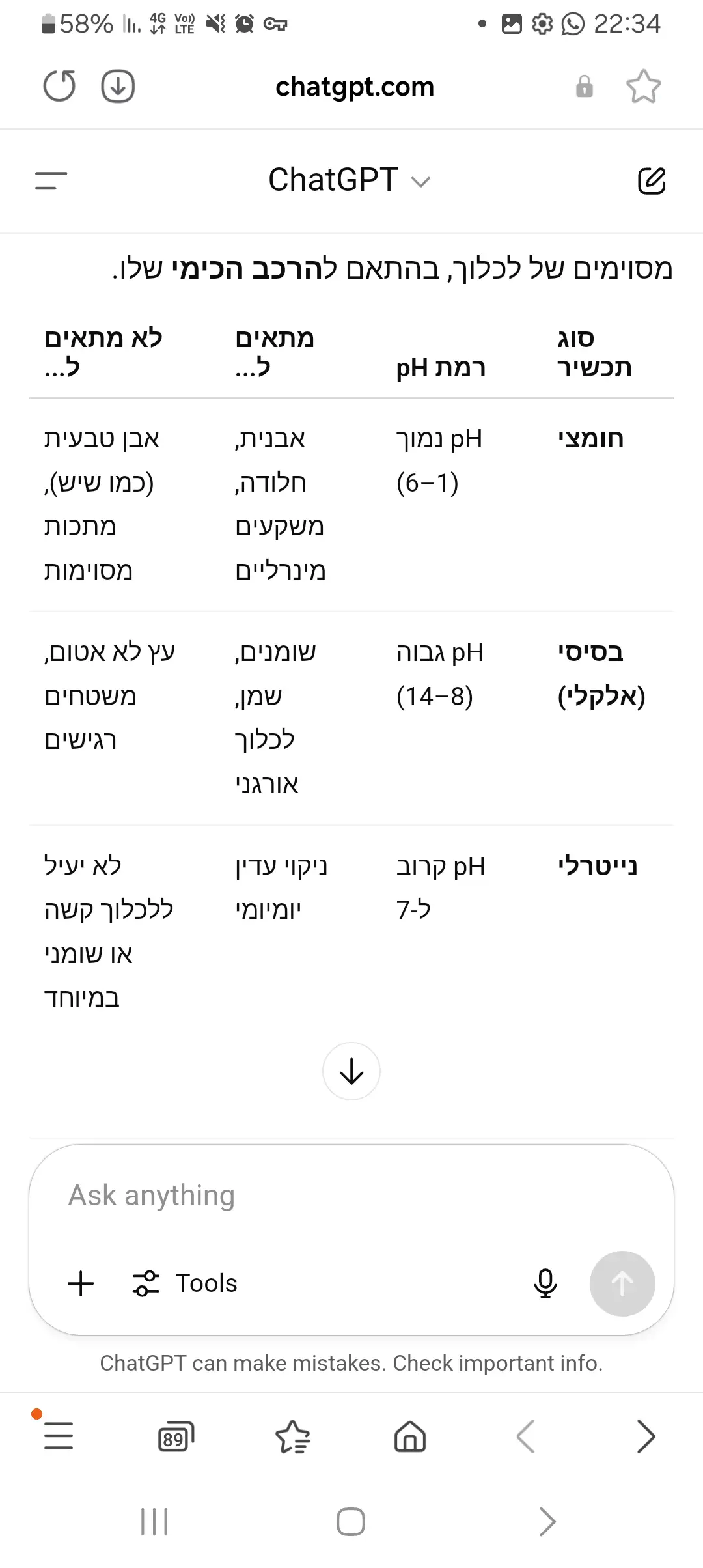Screen dimensions: 703x1568
Task: Open the browser bookmarks list
Action: pyautogui.click(x=293, y=1436)
